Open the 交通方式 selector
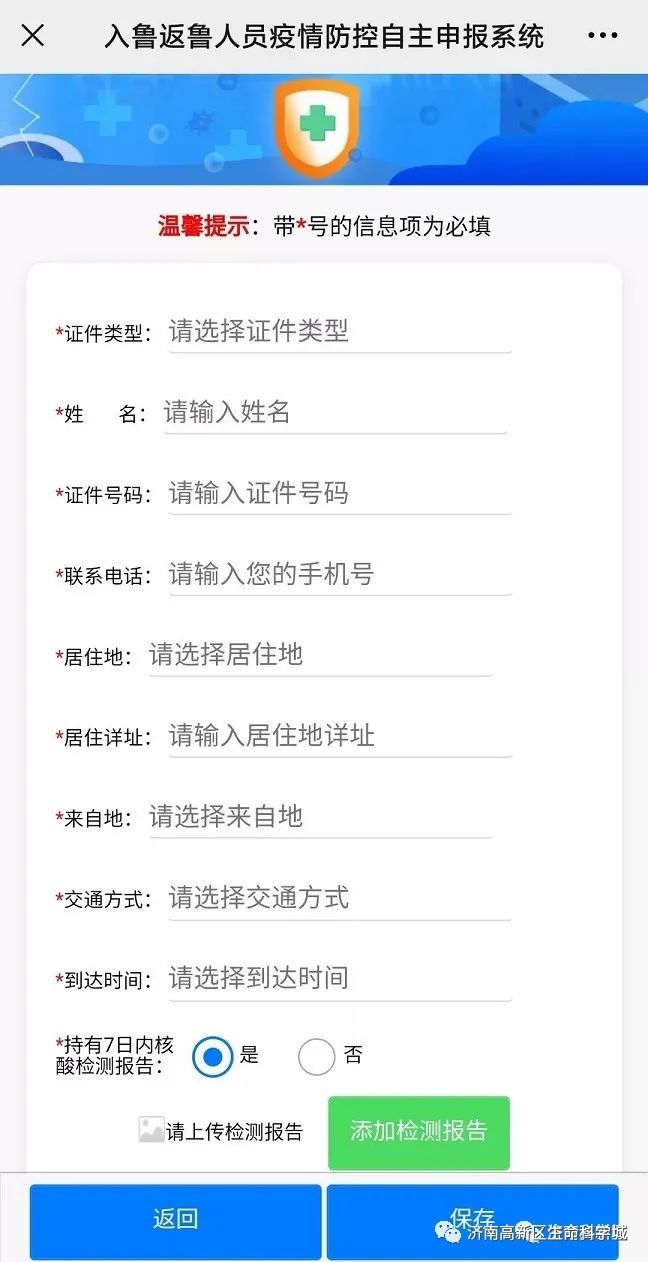 [x=340, y=898]
